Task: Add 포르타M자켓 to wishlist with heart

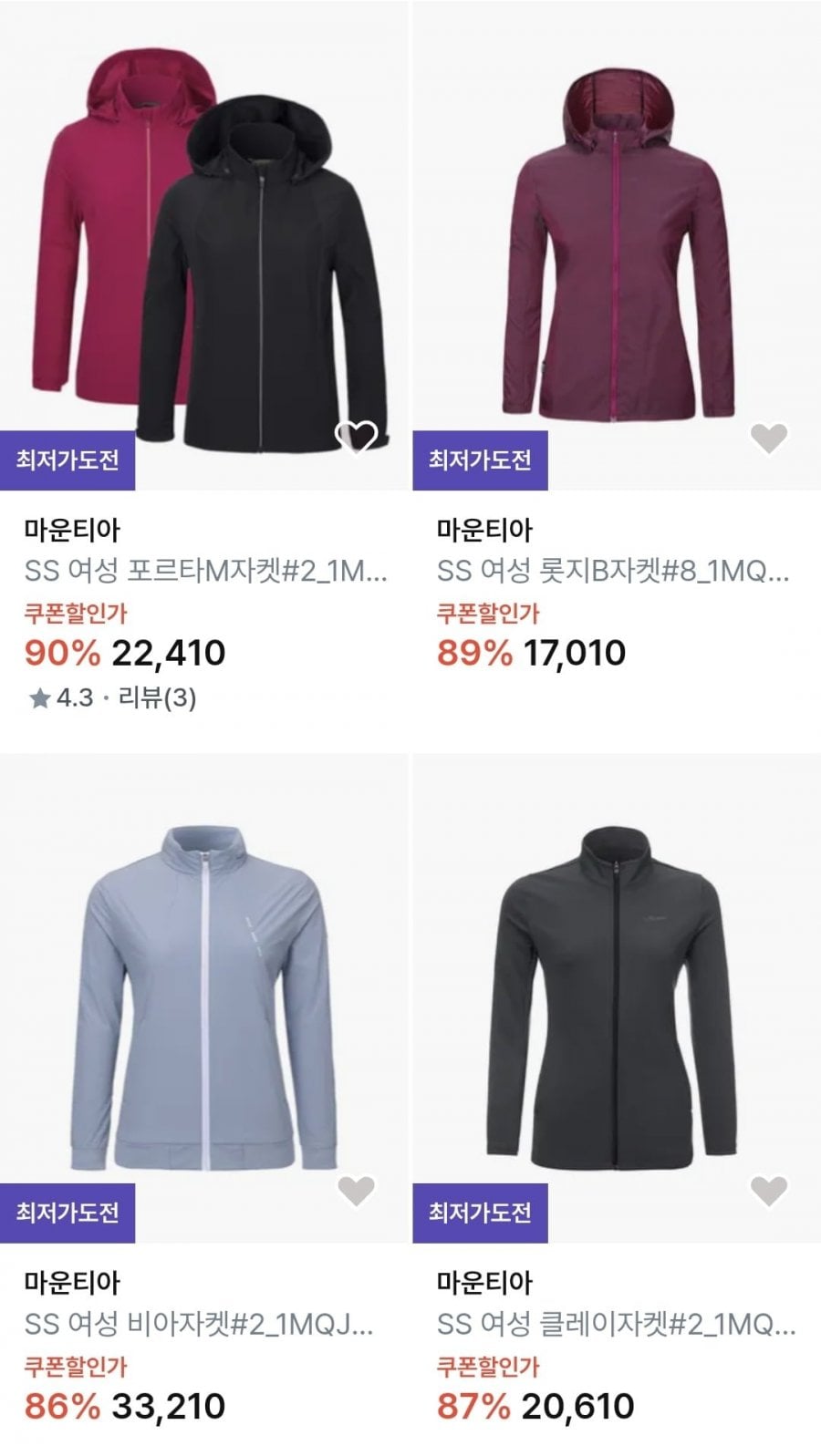Action: [356, 439]
